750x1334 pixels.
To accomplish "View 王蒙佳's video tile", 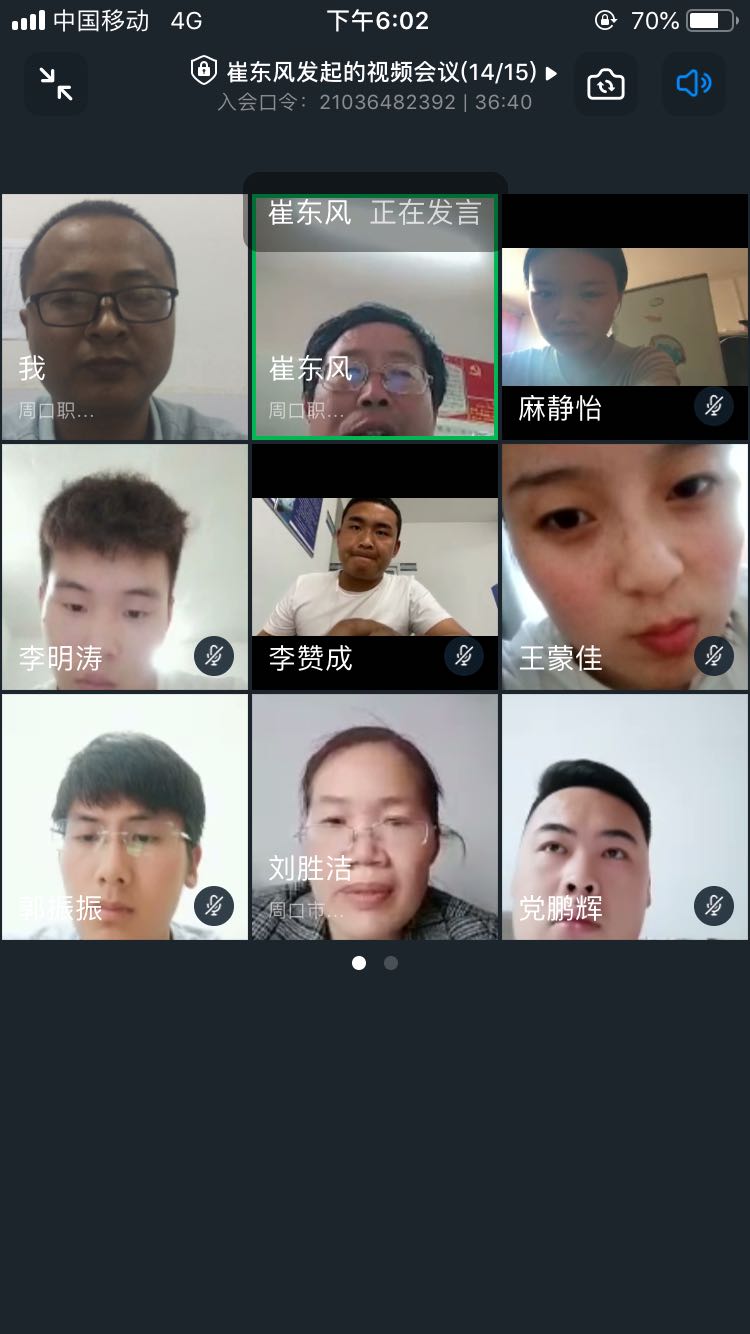I will coord(624,567).
